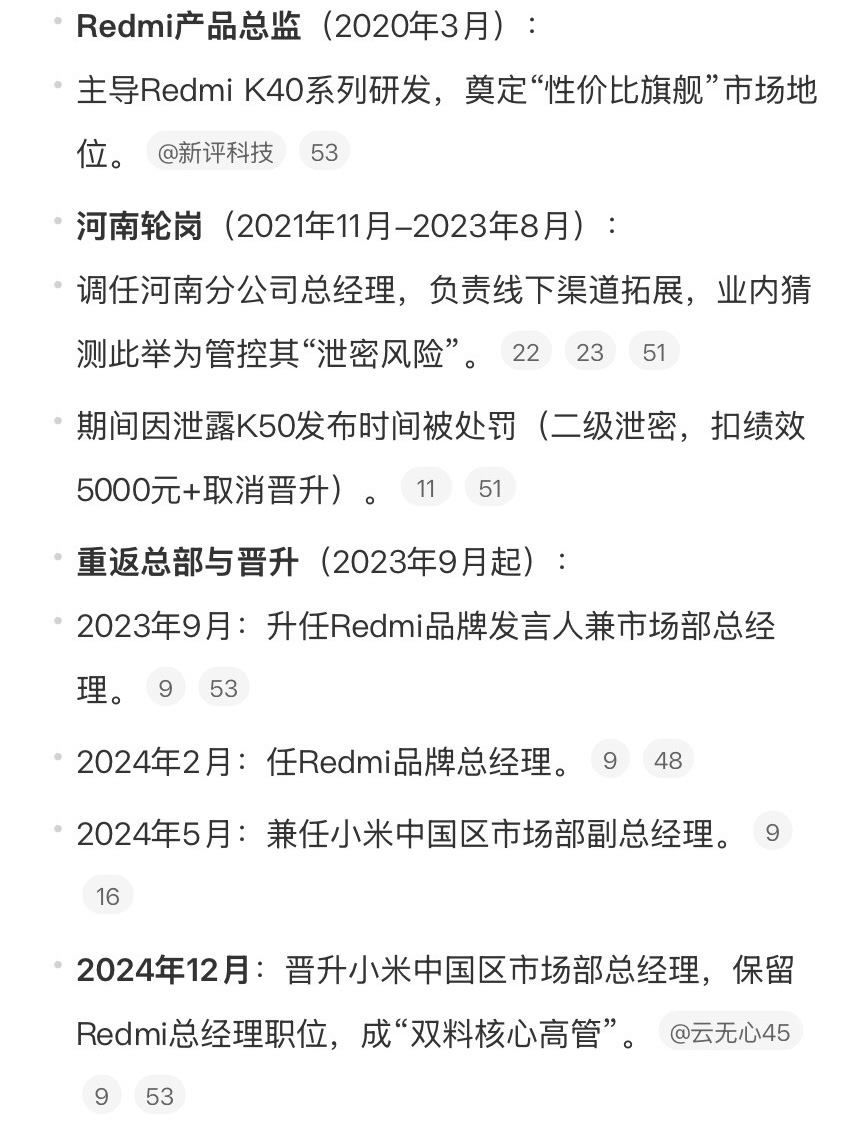Viewport: 860px width, 1137px height.
Task: Open citation 9 in the 2023年9月 entry
Action: coord(166,688)
